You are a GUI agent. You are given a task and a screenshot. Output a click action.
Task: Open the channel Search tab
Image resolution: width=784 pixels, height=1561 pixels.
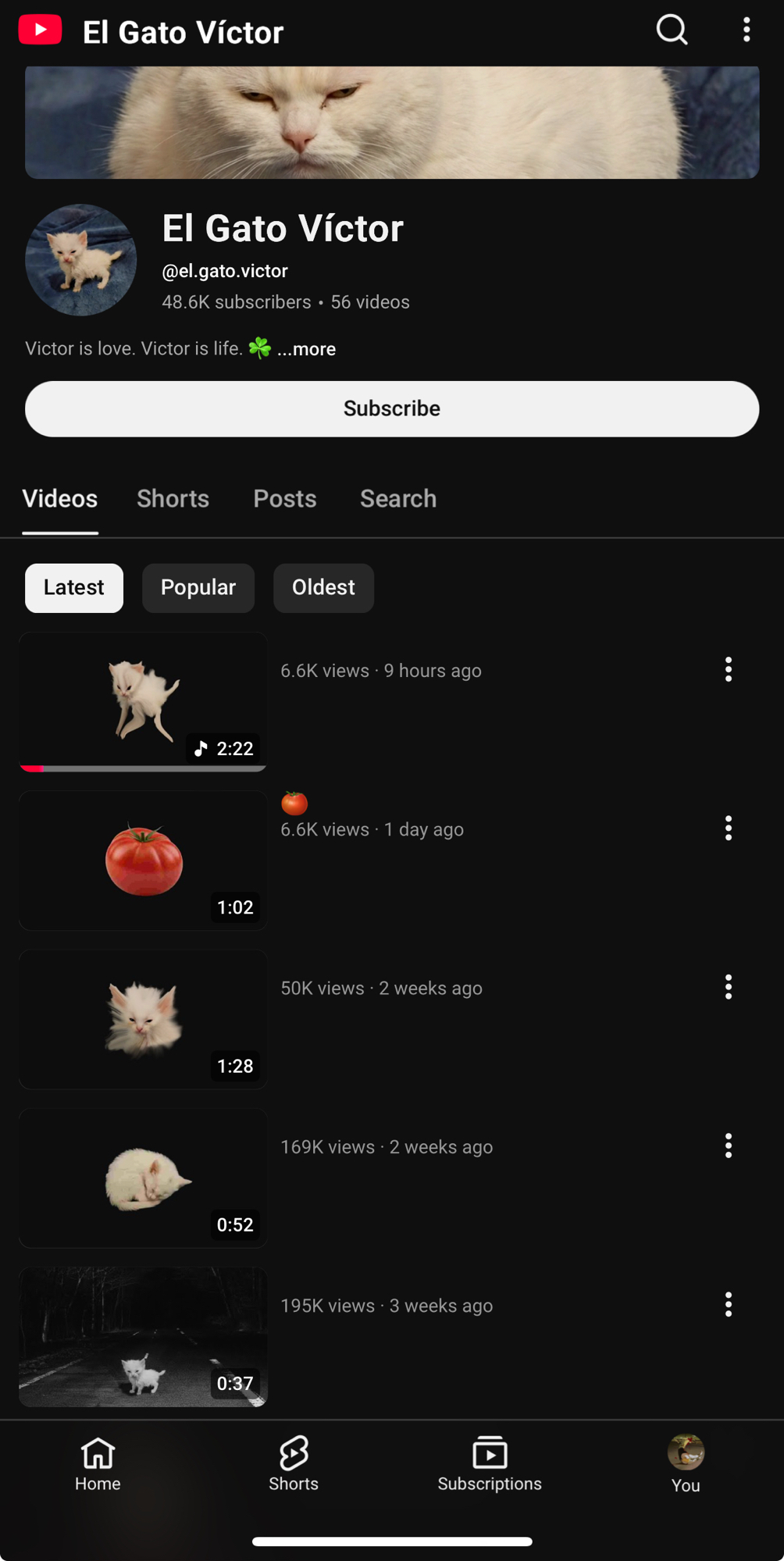coord(398,499)
